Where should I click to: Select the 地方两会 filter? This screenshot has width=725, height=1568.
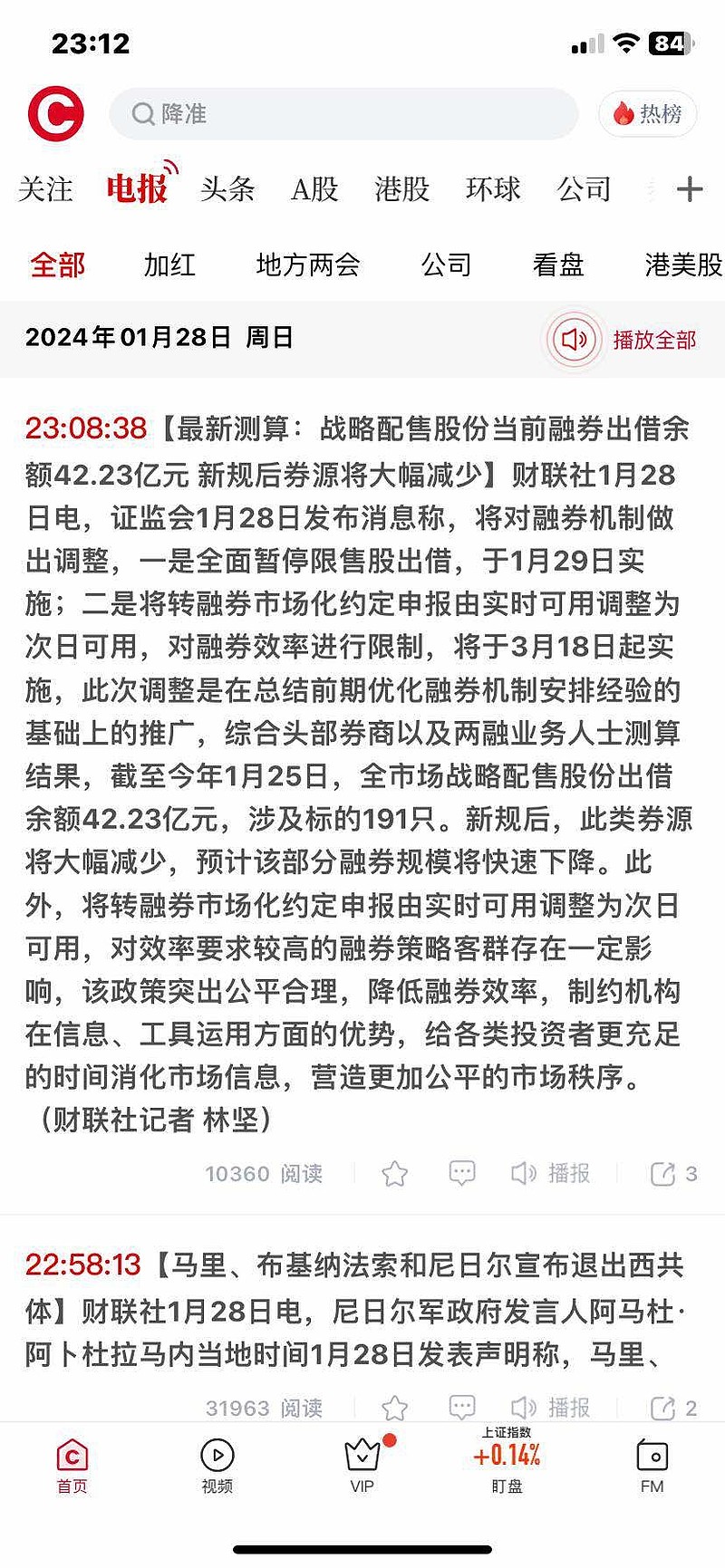(x=308, y=265)
